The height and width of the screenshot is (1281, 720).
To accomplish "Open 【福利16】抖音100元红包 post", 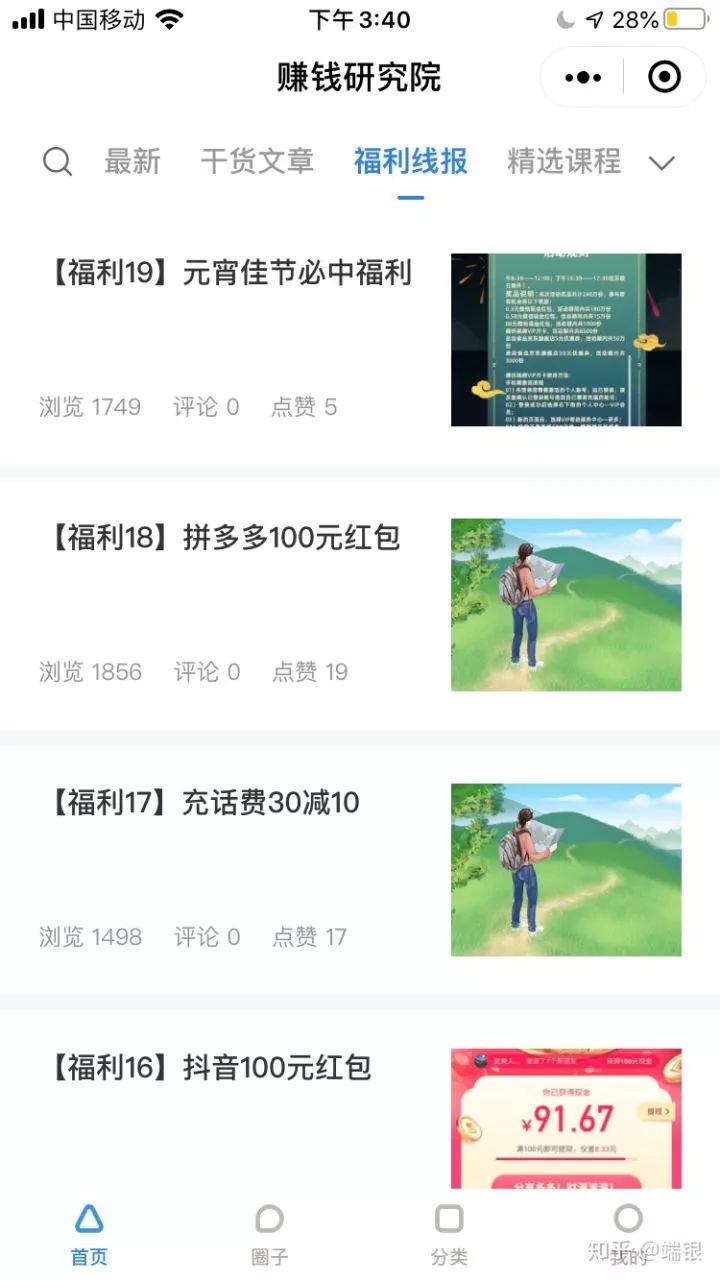I will pos(209,1068).
